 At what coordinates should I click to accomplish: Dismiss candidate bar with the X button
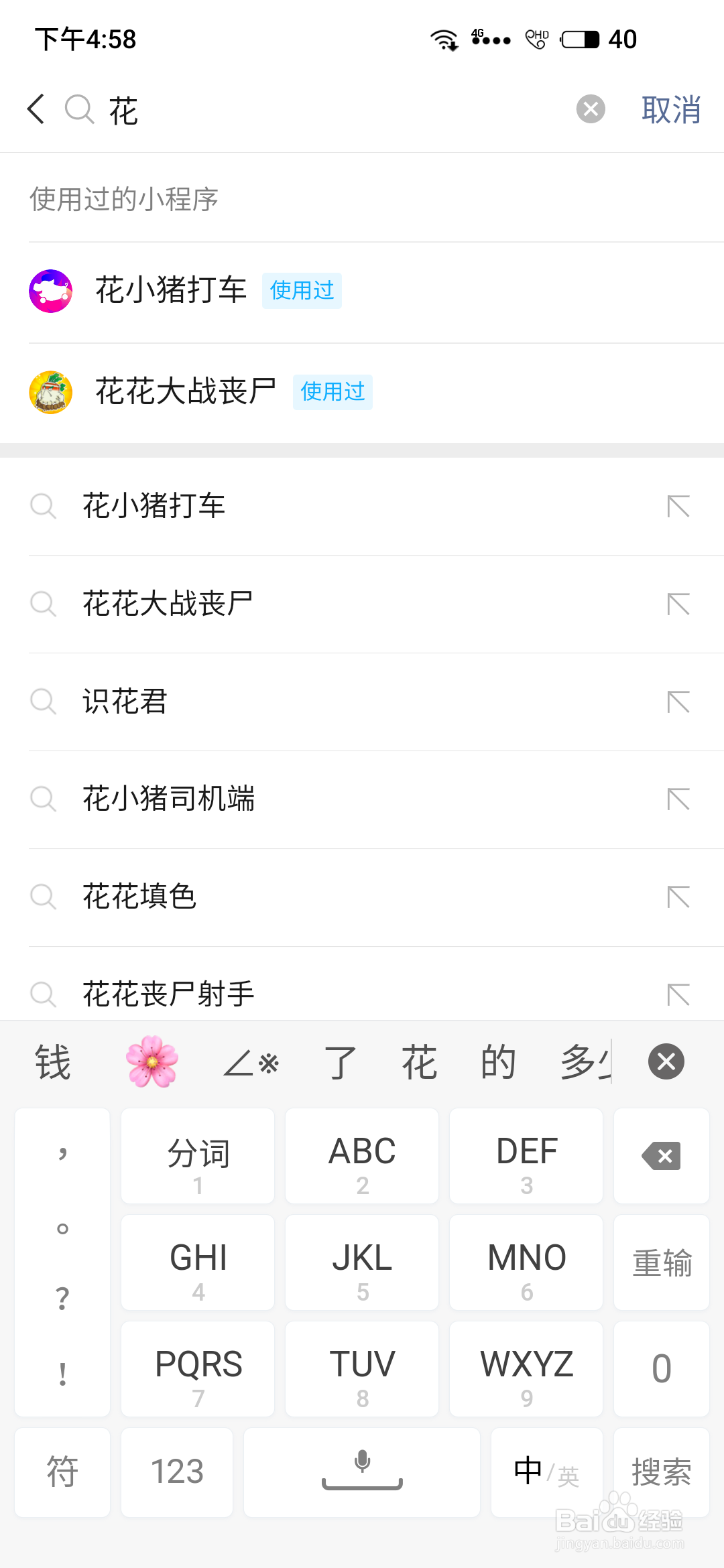pos(665,1061)
